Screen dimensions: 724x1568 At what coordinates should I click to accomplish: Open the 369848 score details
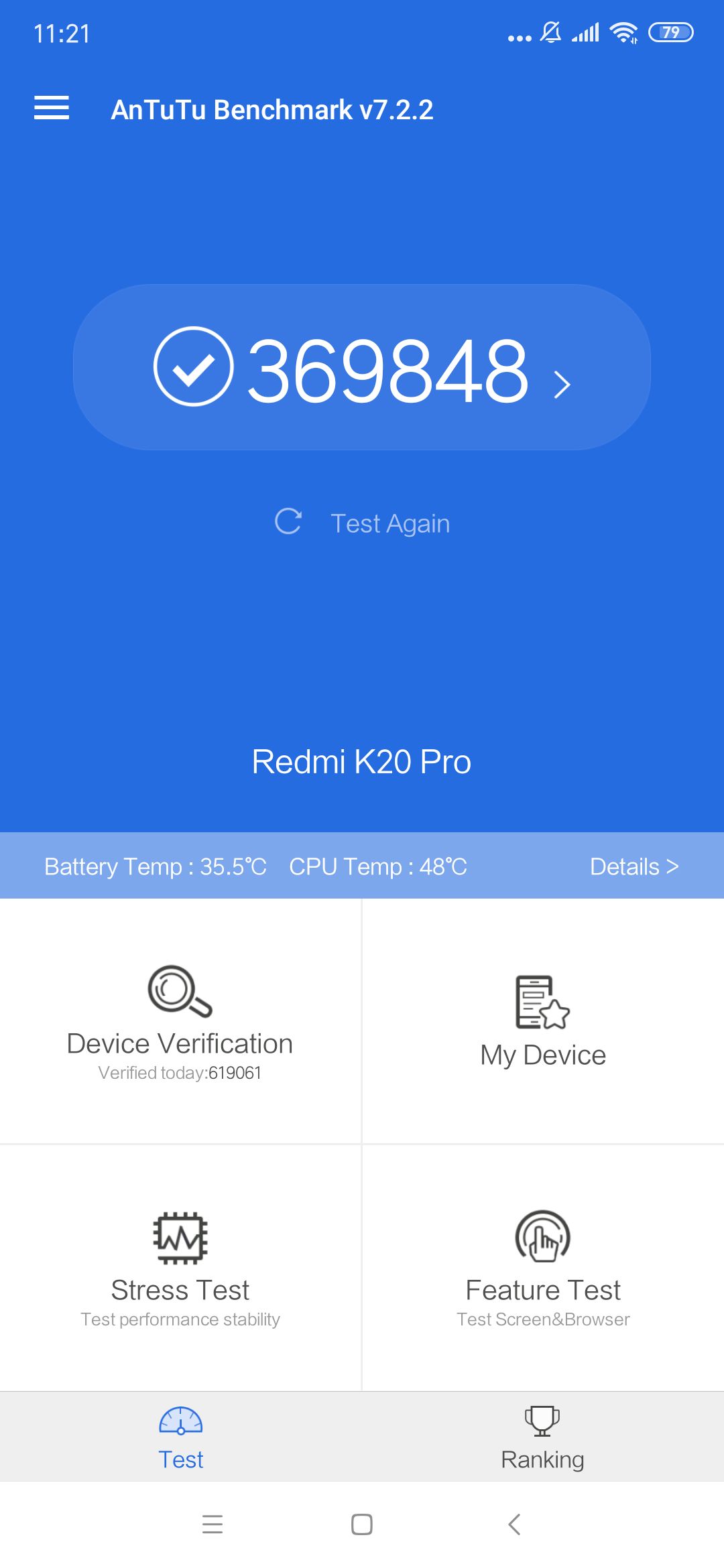pyautogui.click(x=362, y=368)
